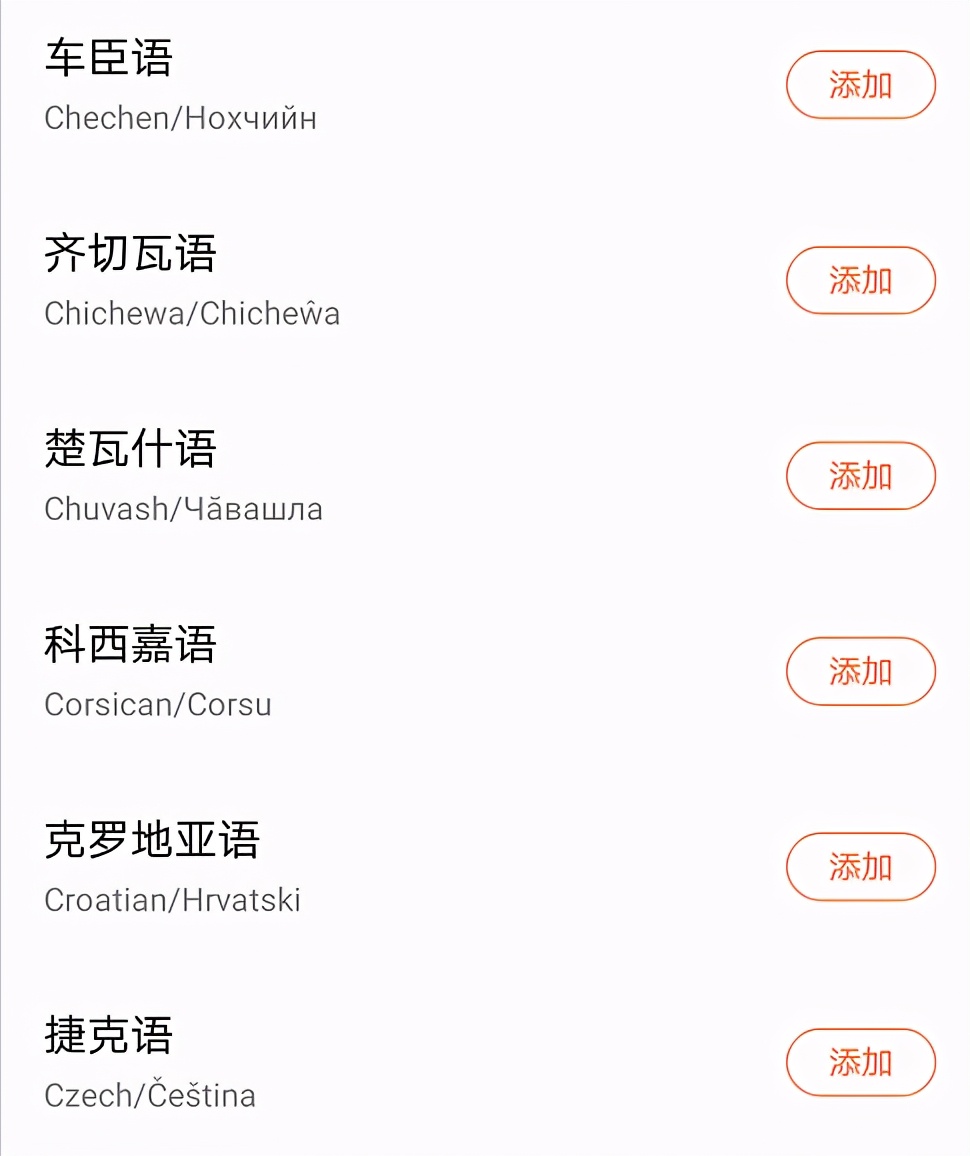Click the 捷克语 label

pos(107,1037)
